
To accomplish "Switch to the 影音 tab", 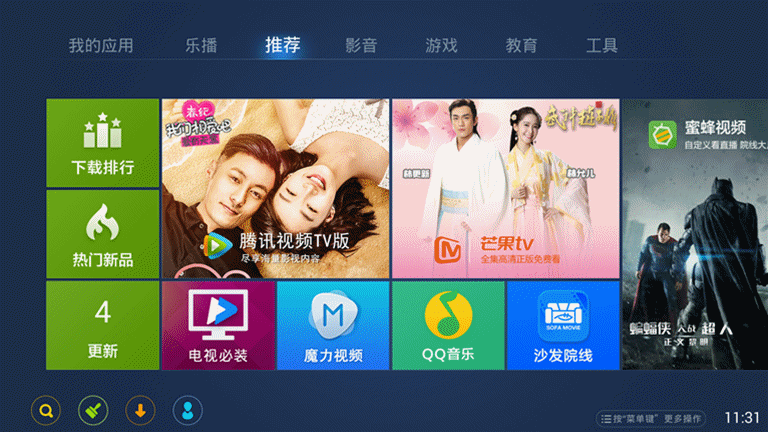I will click(x=361, y=46).
